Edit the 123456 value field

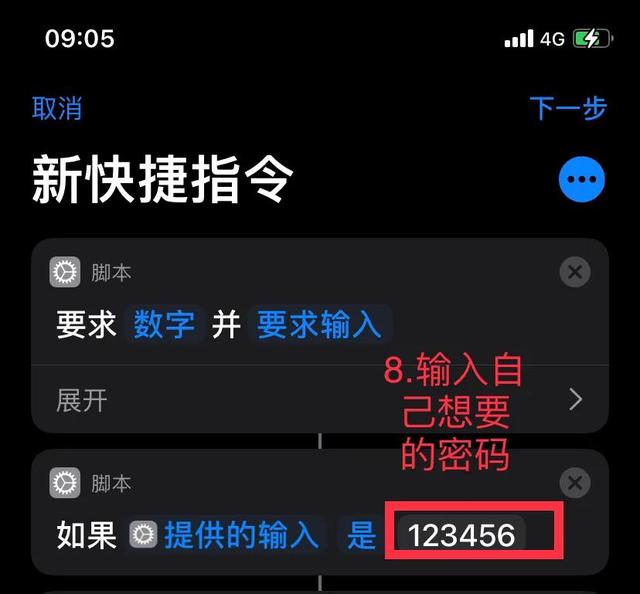tap(462, 535)
